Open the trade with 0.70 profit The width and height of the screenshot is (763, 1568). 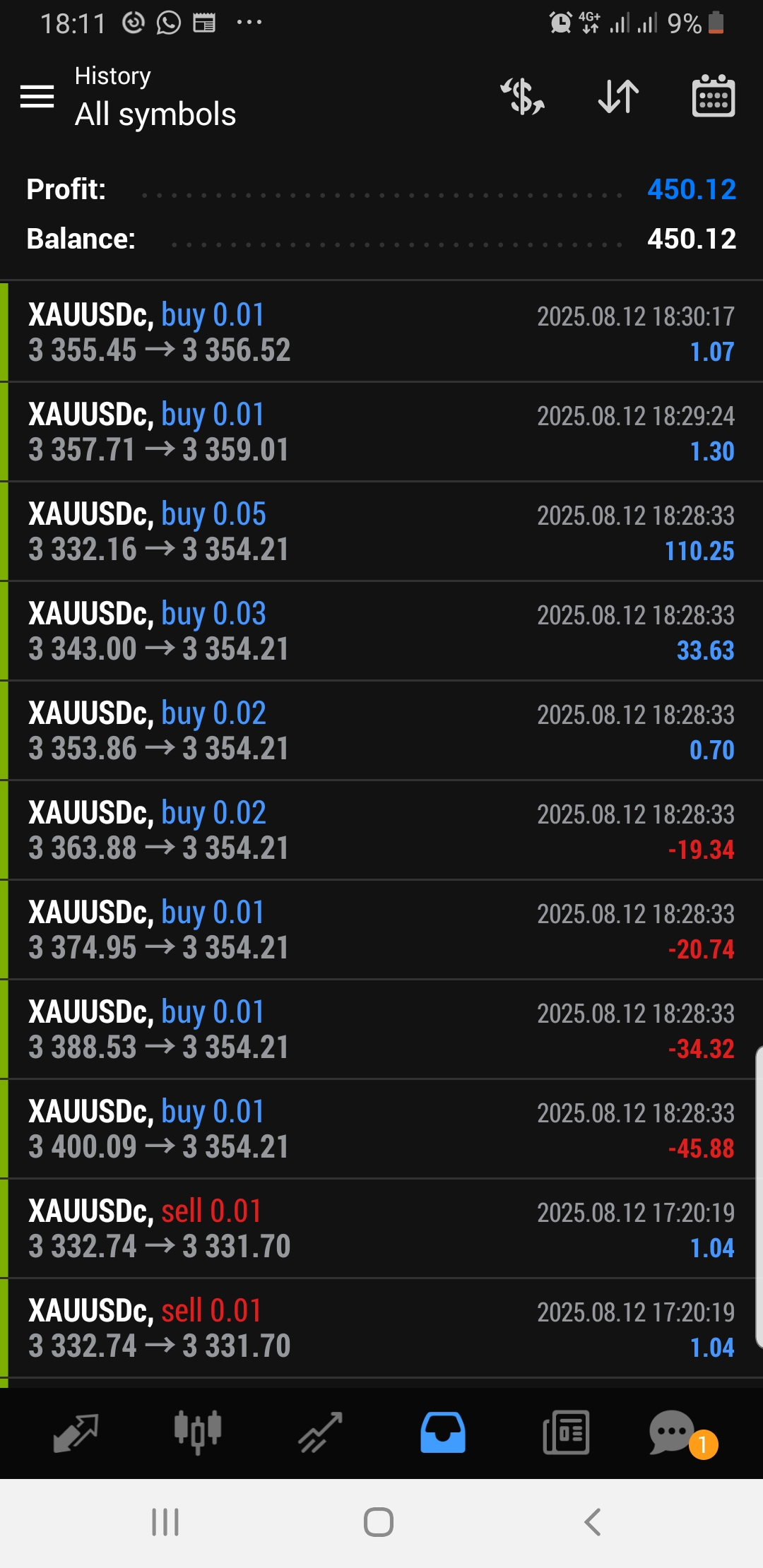point(381,730)
